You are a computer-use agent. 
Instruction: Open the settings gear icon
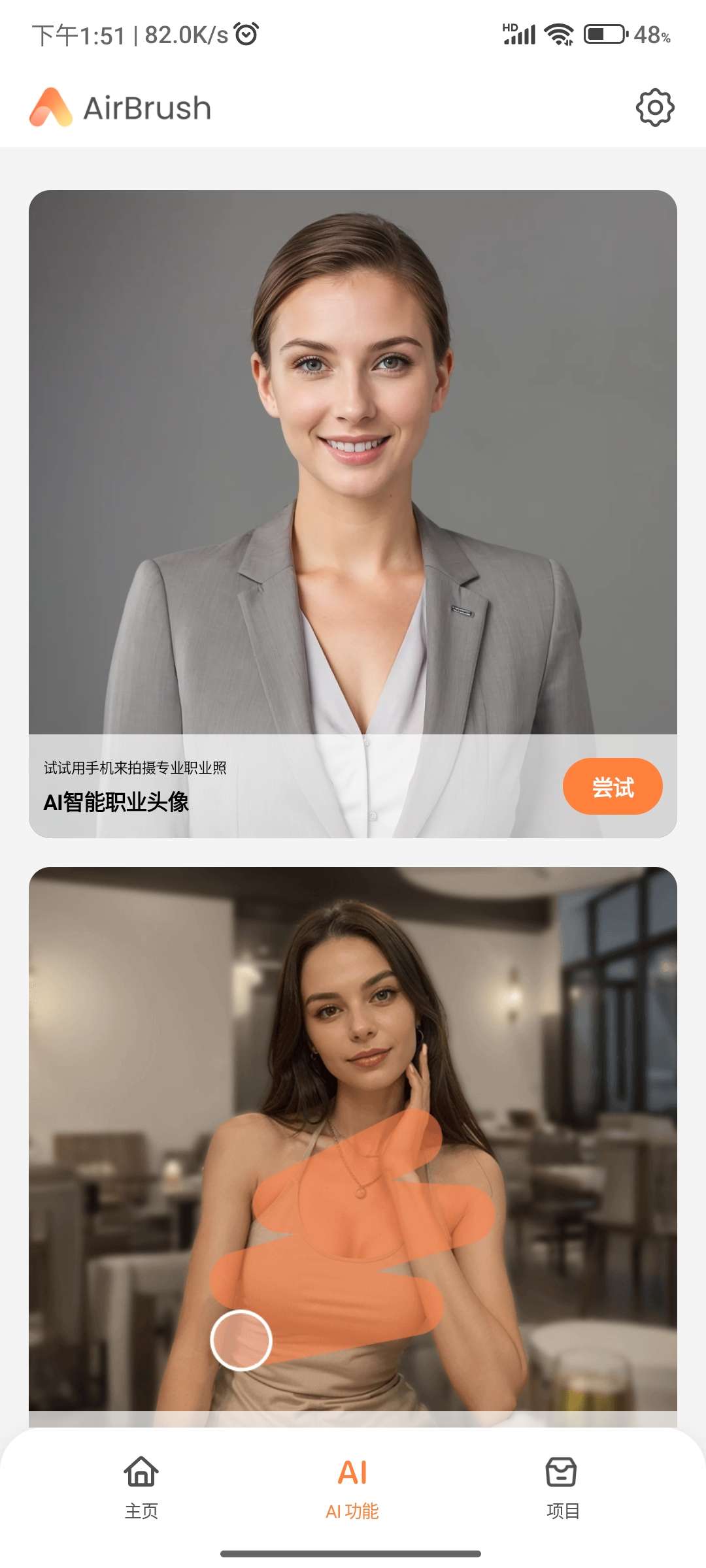pos(654,108)
